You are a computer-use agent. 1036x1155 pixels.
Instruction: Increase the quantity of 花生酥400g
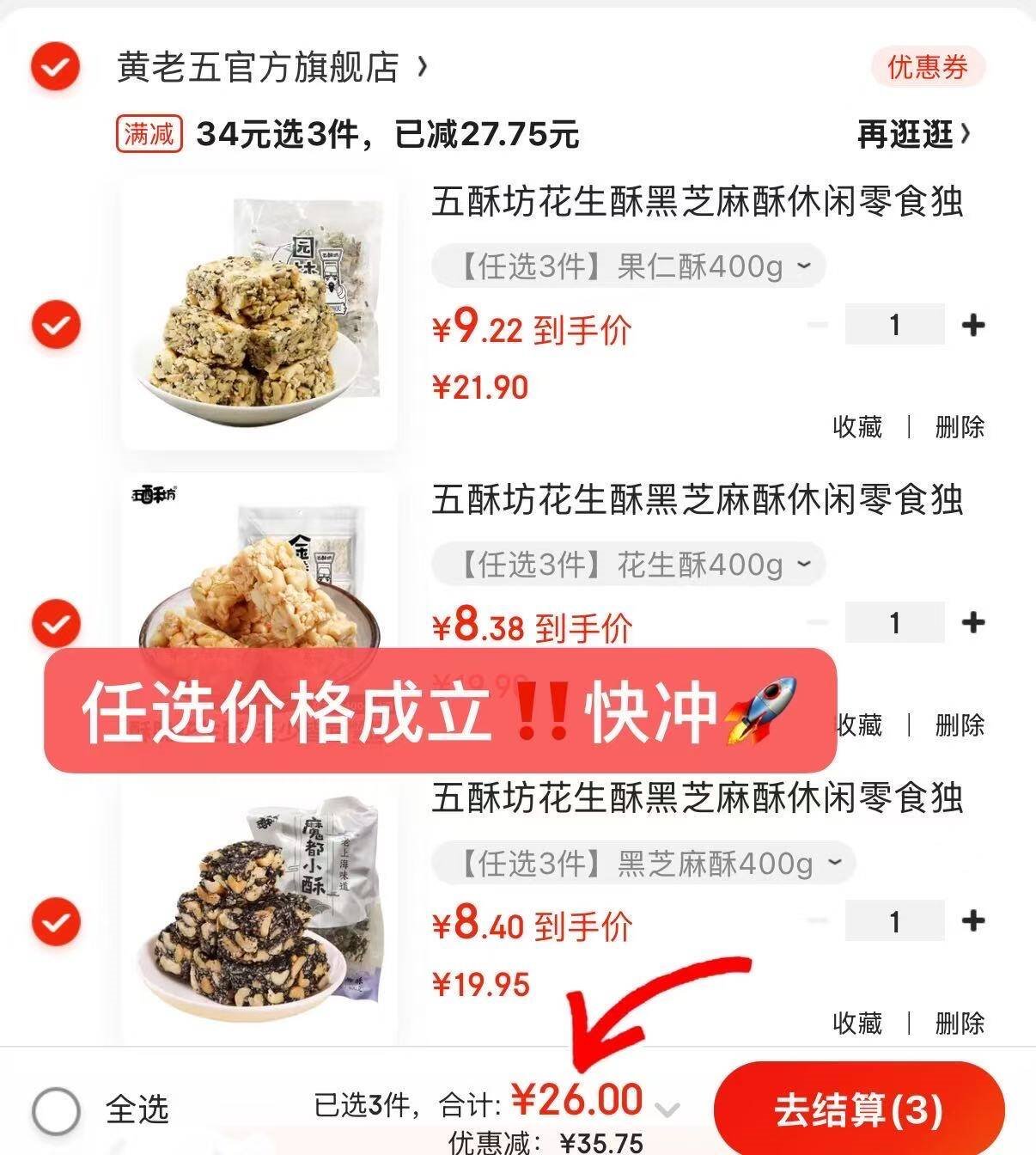[x=972, y=622]
